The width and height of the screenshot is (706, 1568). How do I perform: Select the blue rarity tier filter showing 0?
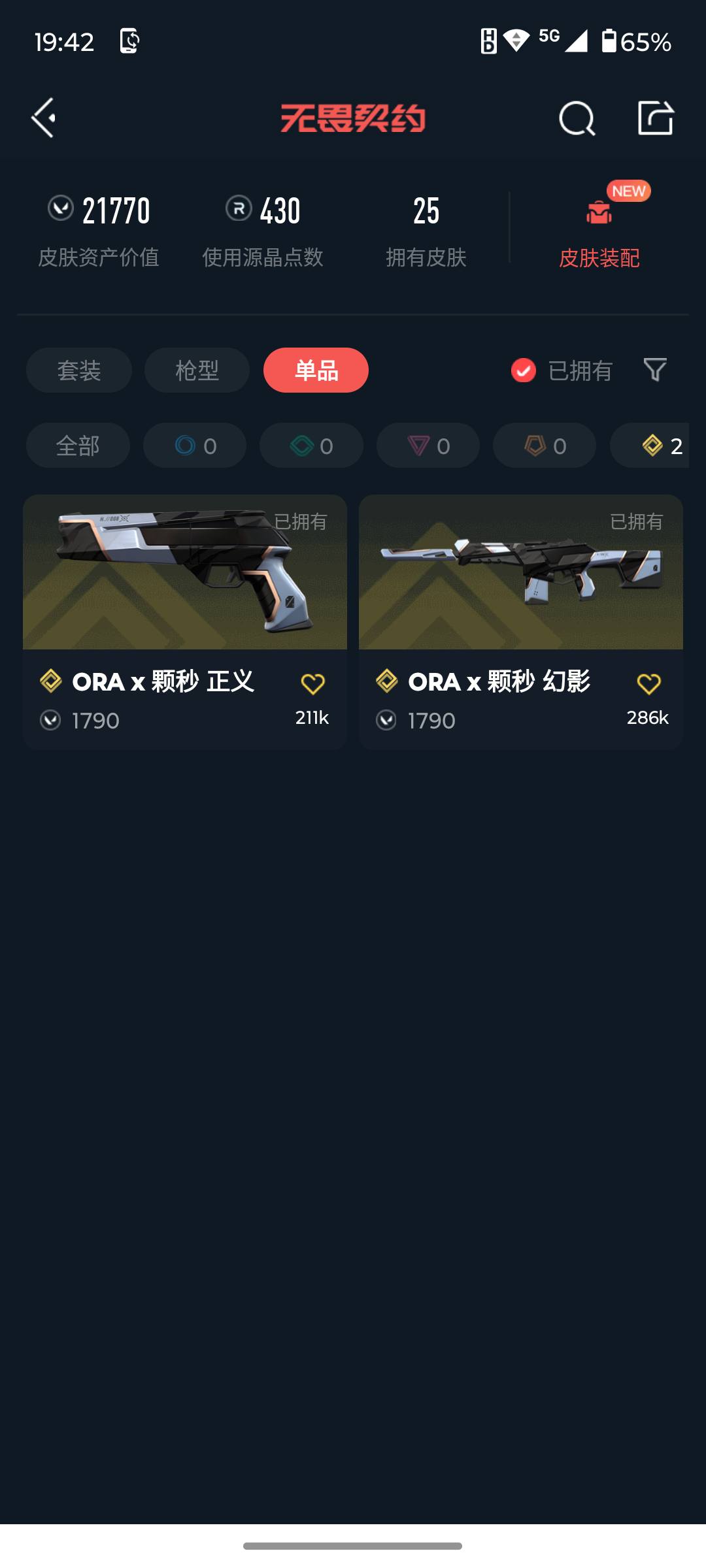point(194,445)
